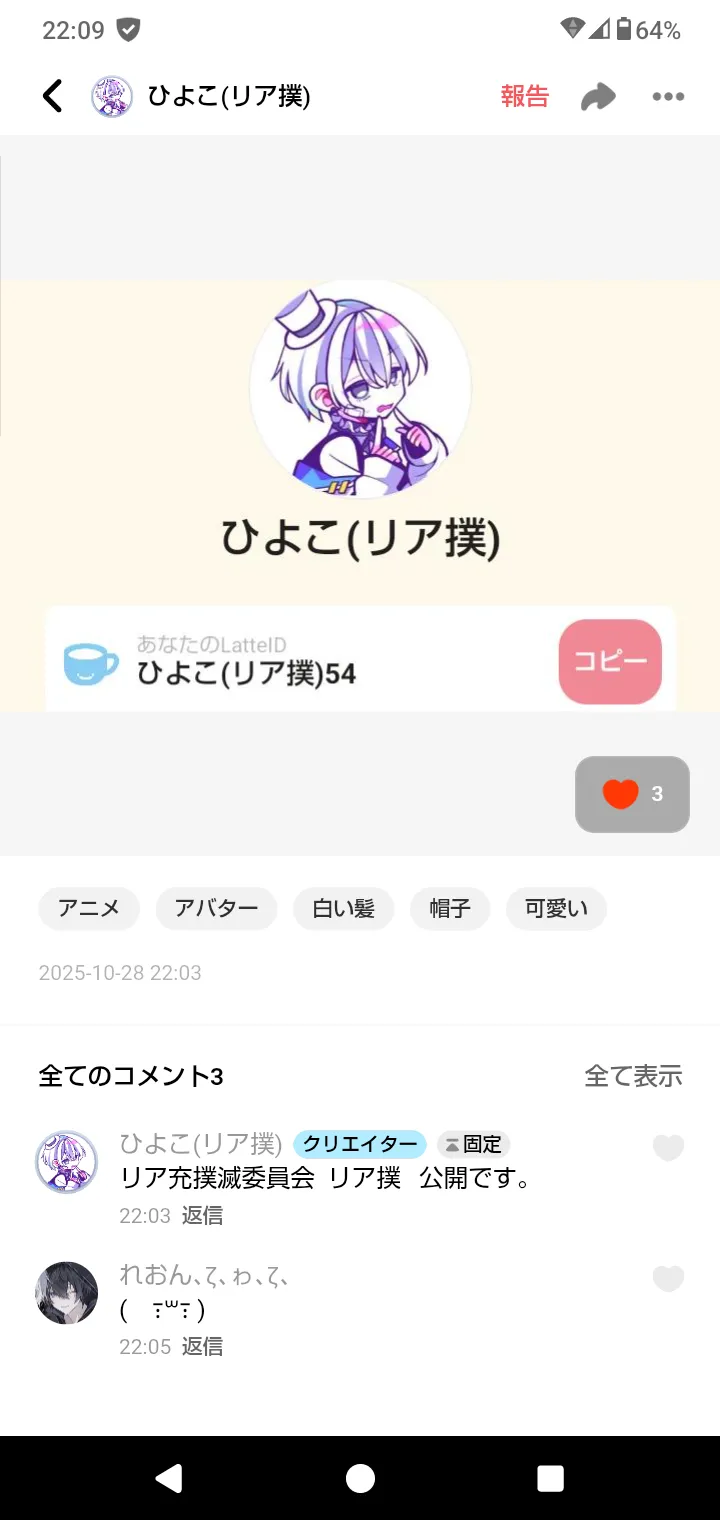The image size is (720, 1520).
Task: Open the posted image with the LatteID card
Action: pyautogui.click(x=360, y=495)
